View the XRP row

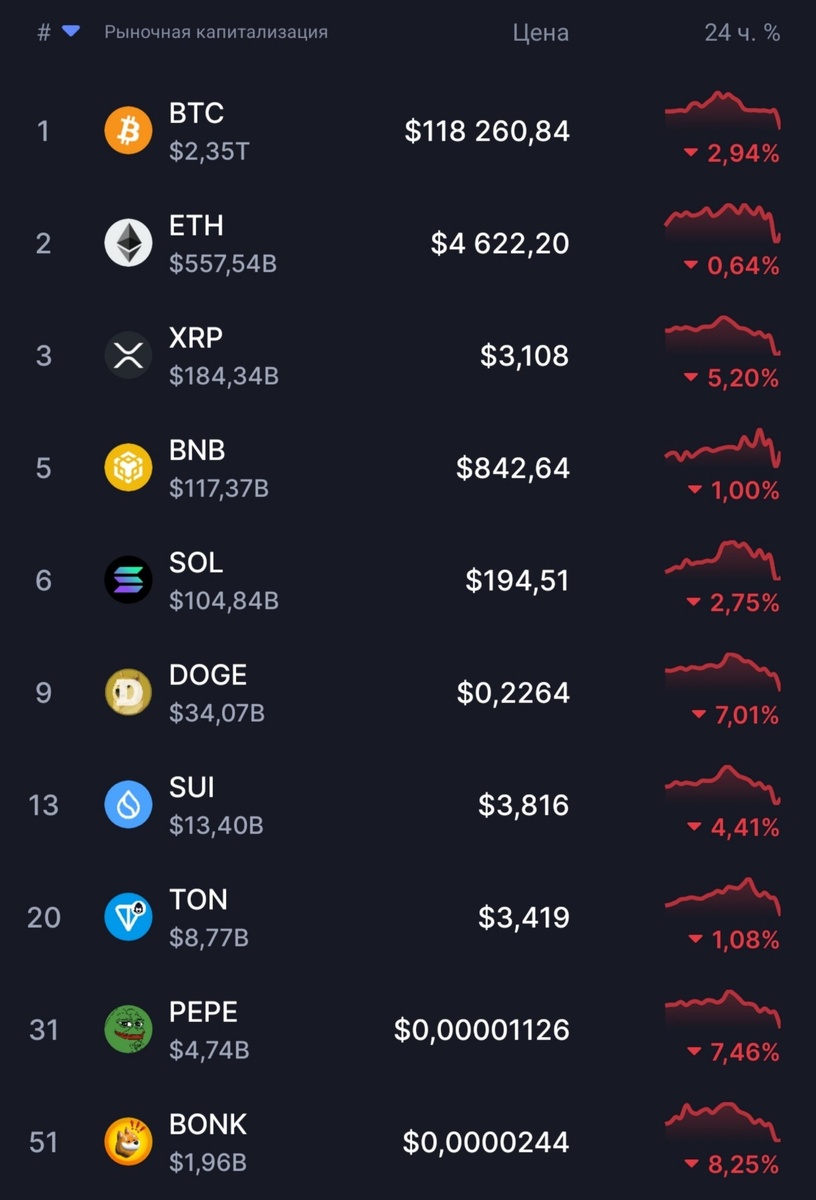408,355
